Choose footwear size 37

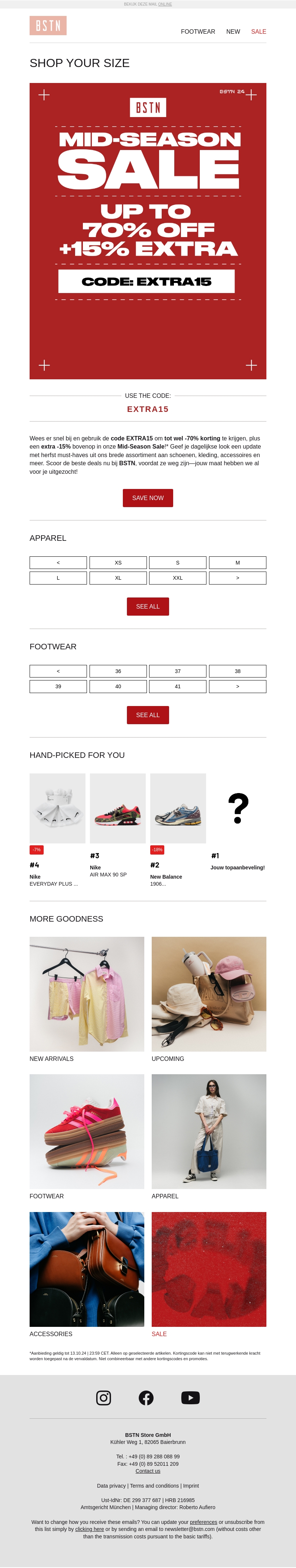tap(178, 671)
